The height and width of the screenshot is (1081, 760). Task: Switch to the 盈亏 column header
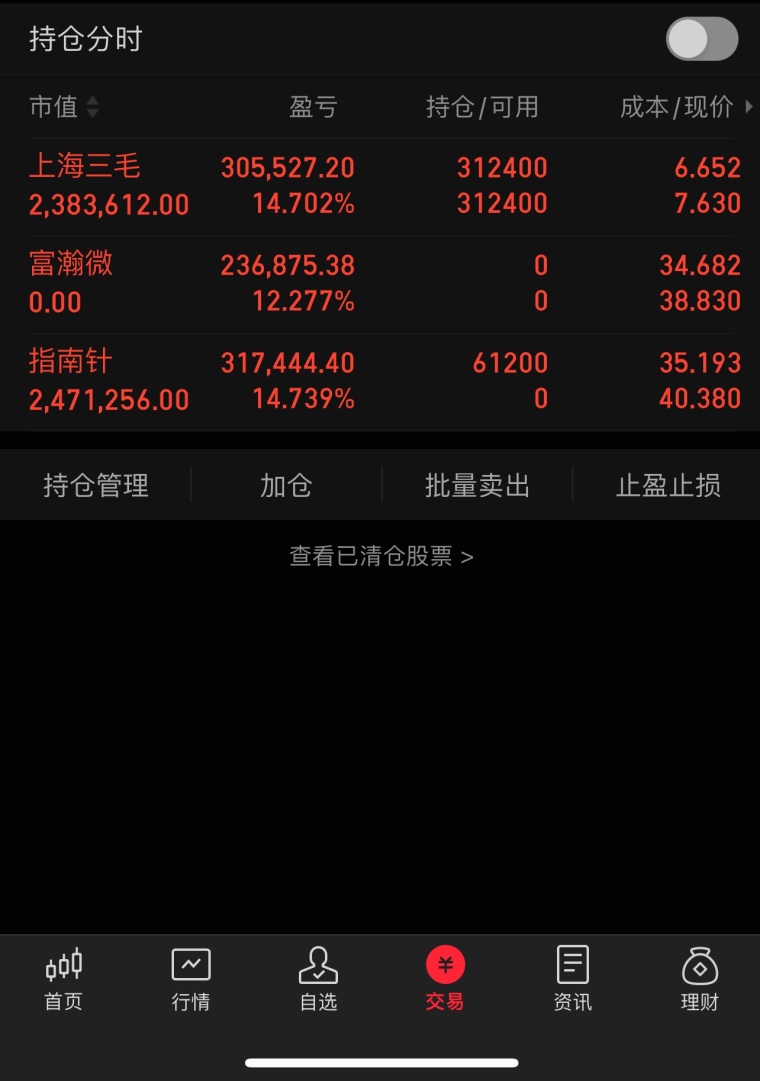[x=313, y=108]
